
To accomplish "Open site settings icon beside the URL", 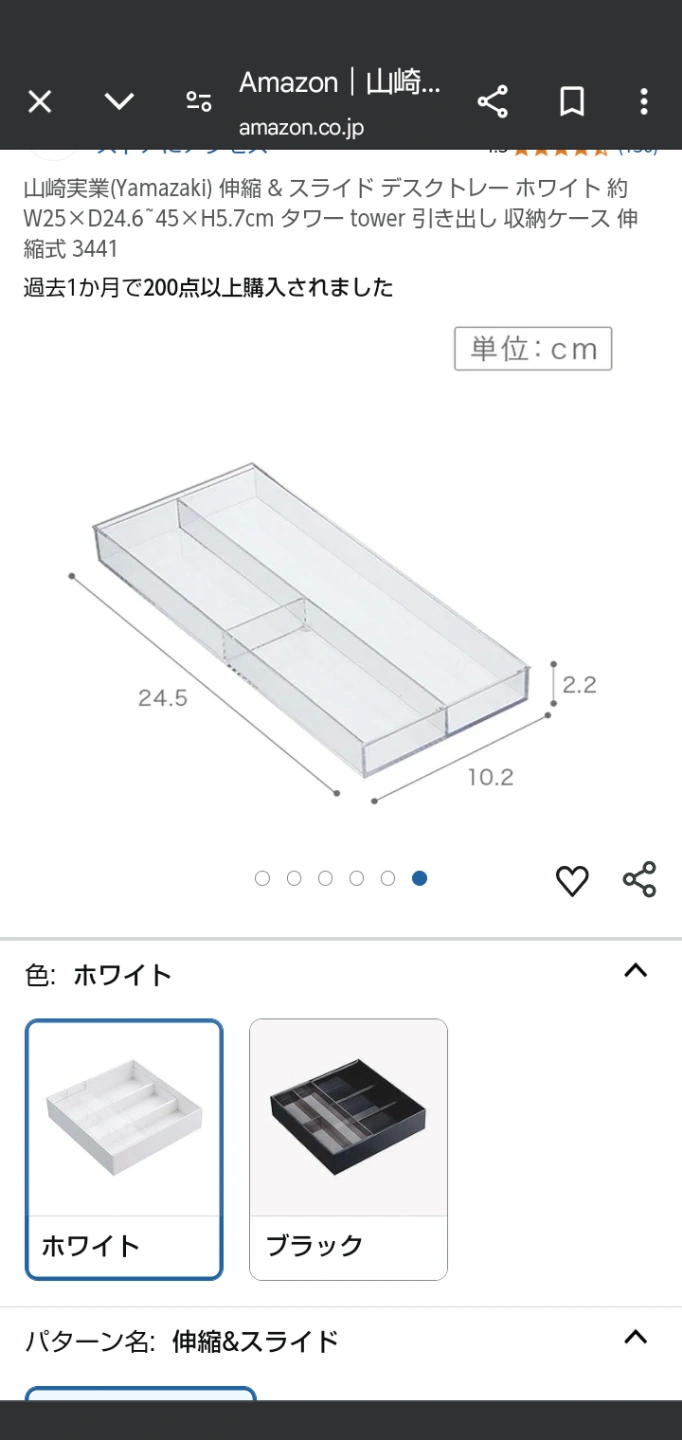I will [199, 101].
